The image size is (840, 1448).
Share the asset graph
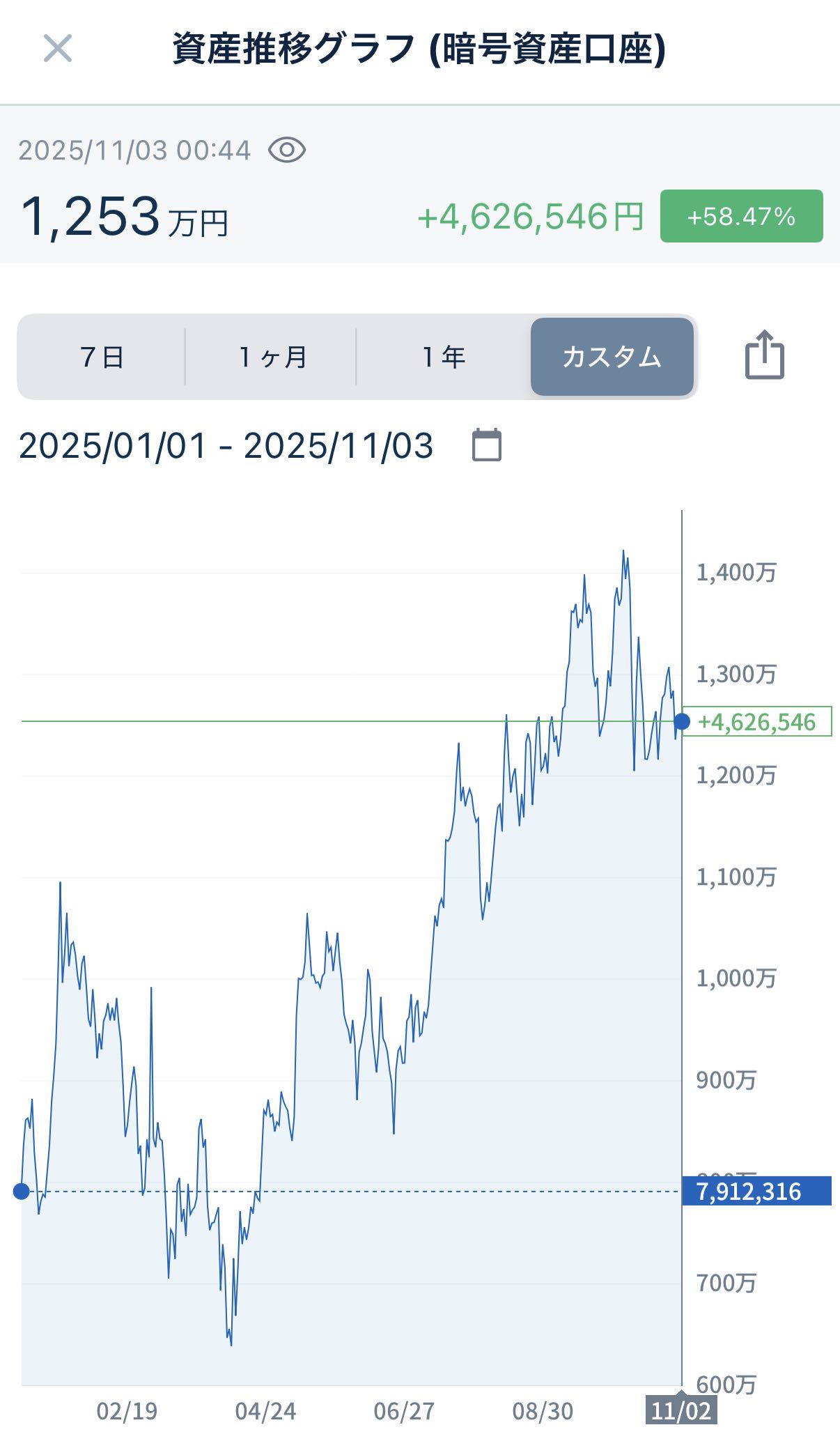764,355
